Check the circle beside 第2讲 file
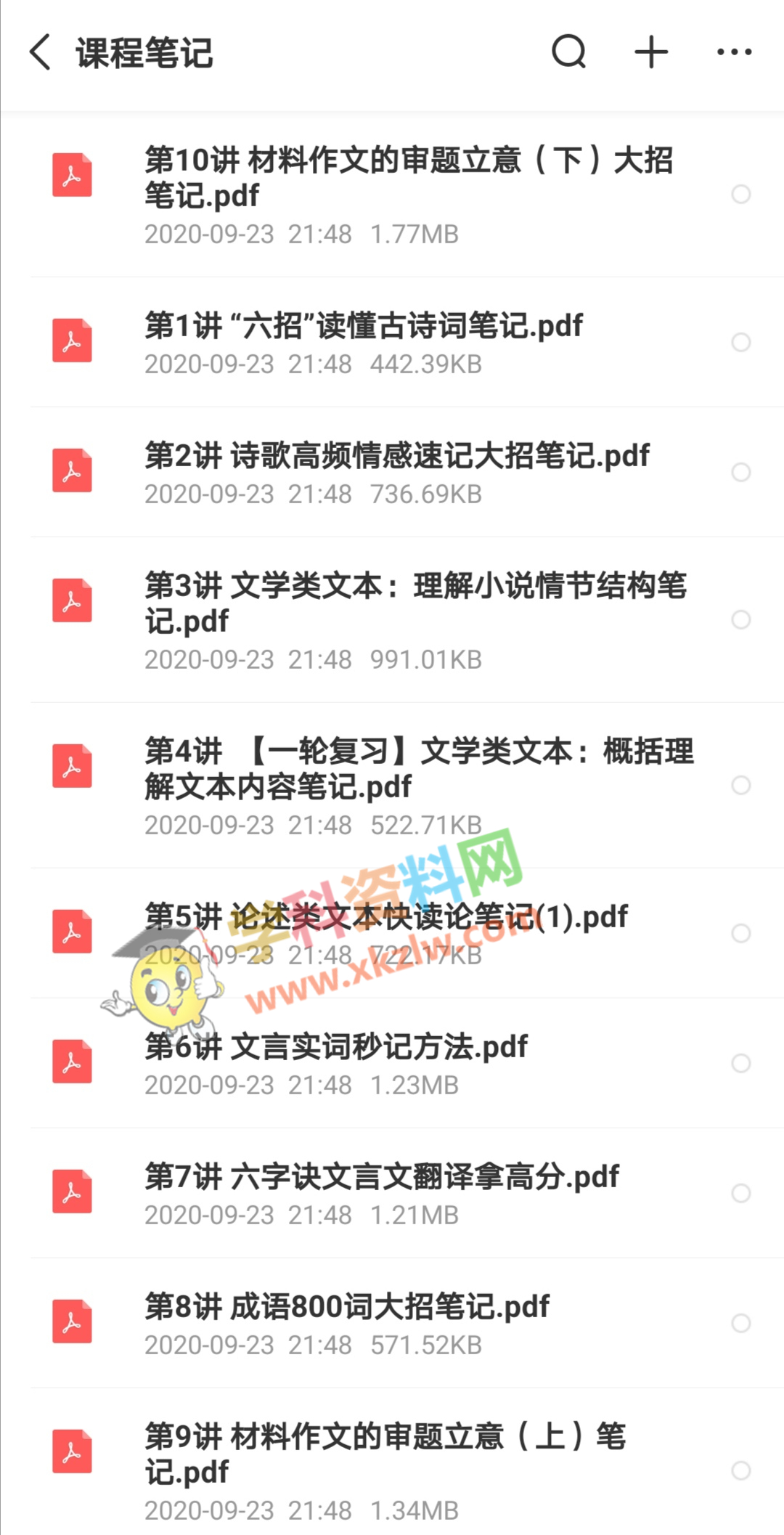The height and width of the screenshot is (1535, 784). point(740,472)
